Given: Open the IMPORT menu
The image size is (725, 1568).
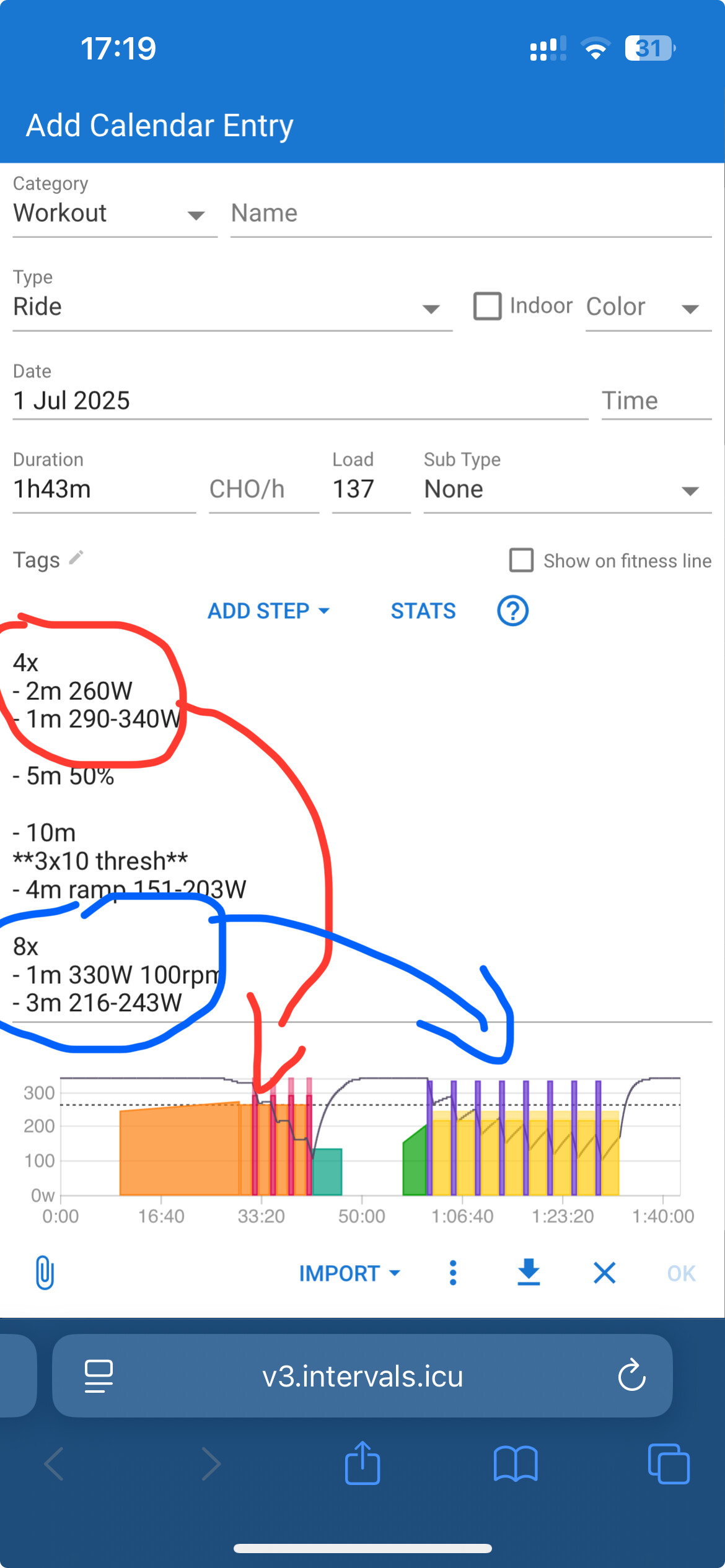Looking at the screenshot, I should [349, 1273].
